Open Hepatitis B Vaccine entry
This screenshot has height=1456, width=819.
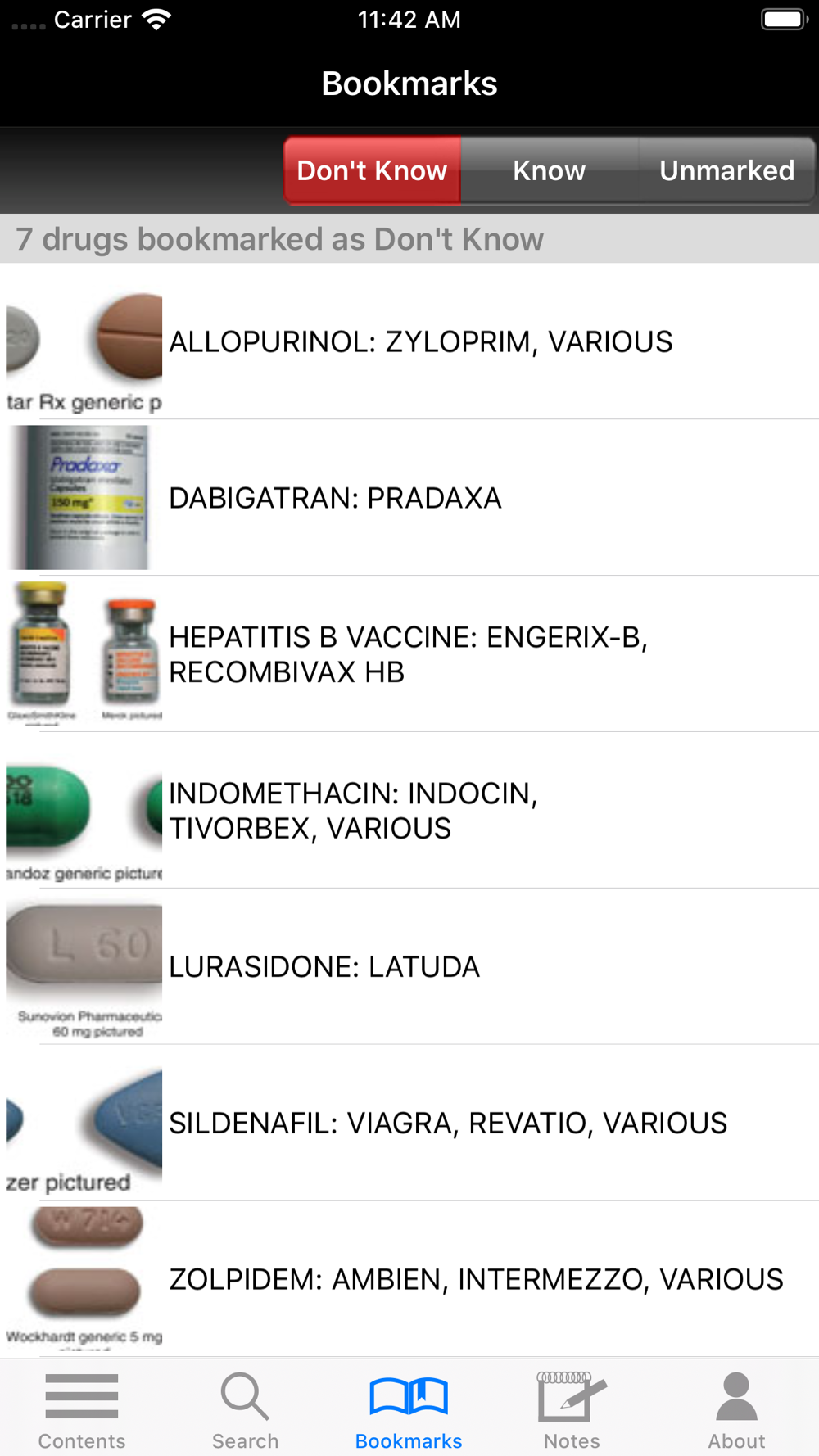pos(408,654)
